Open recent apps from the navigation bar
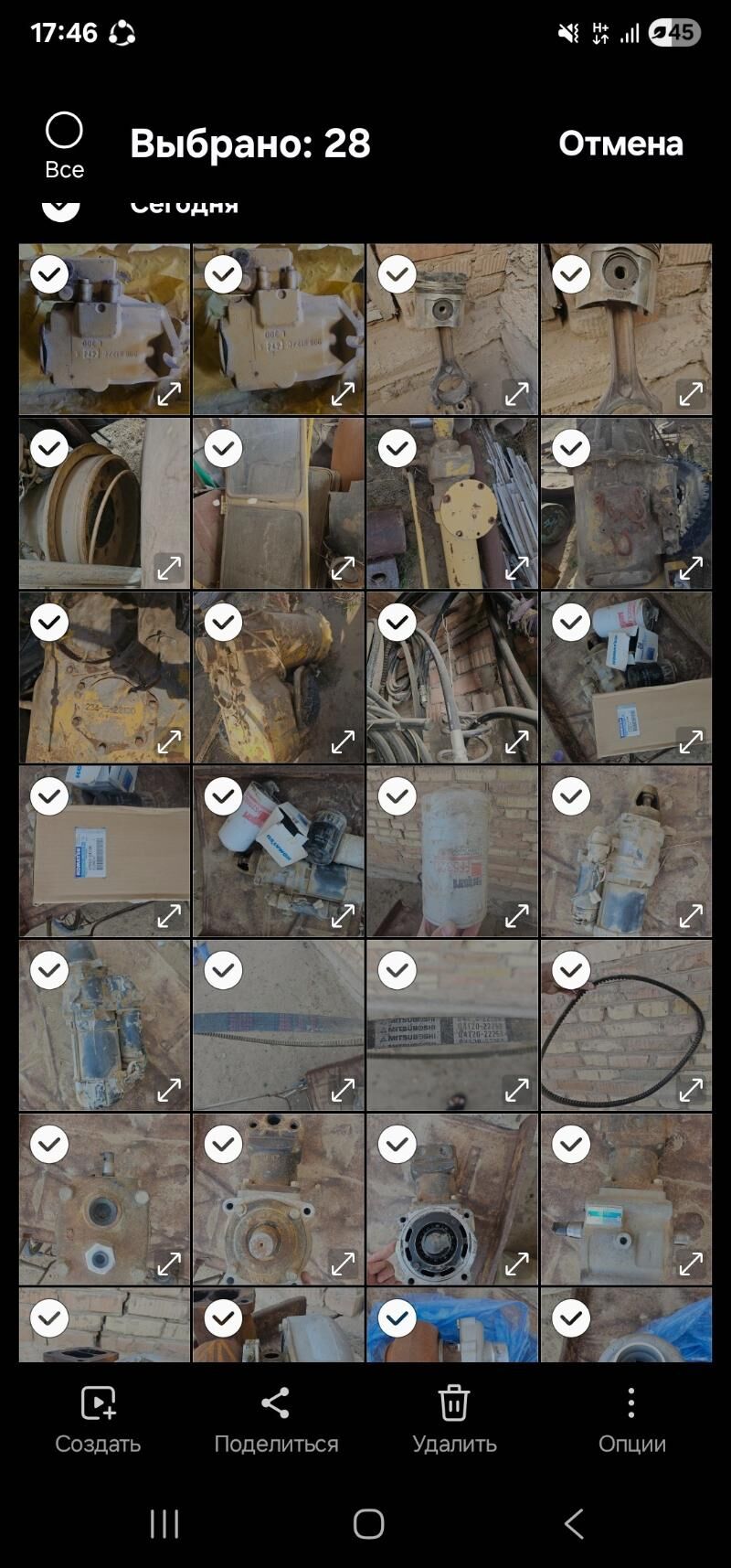The image size is (731, 1568). [164, 1523]
